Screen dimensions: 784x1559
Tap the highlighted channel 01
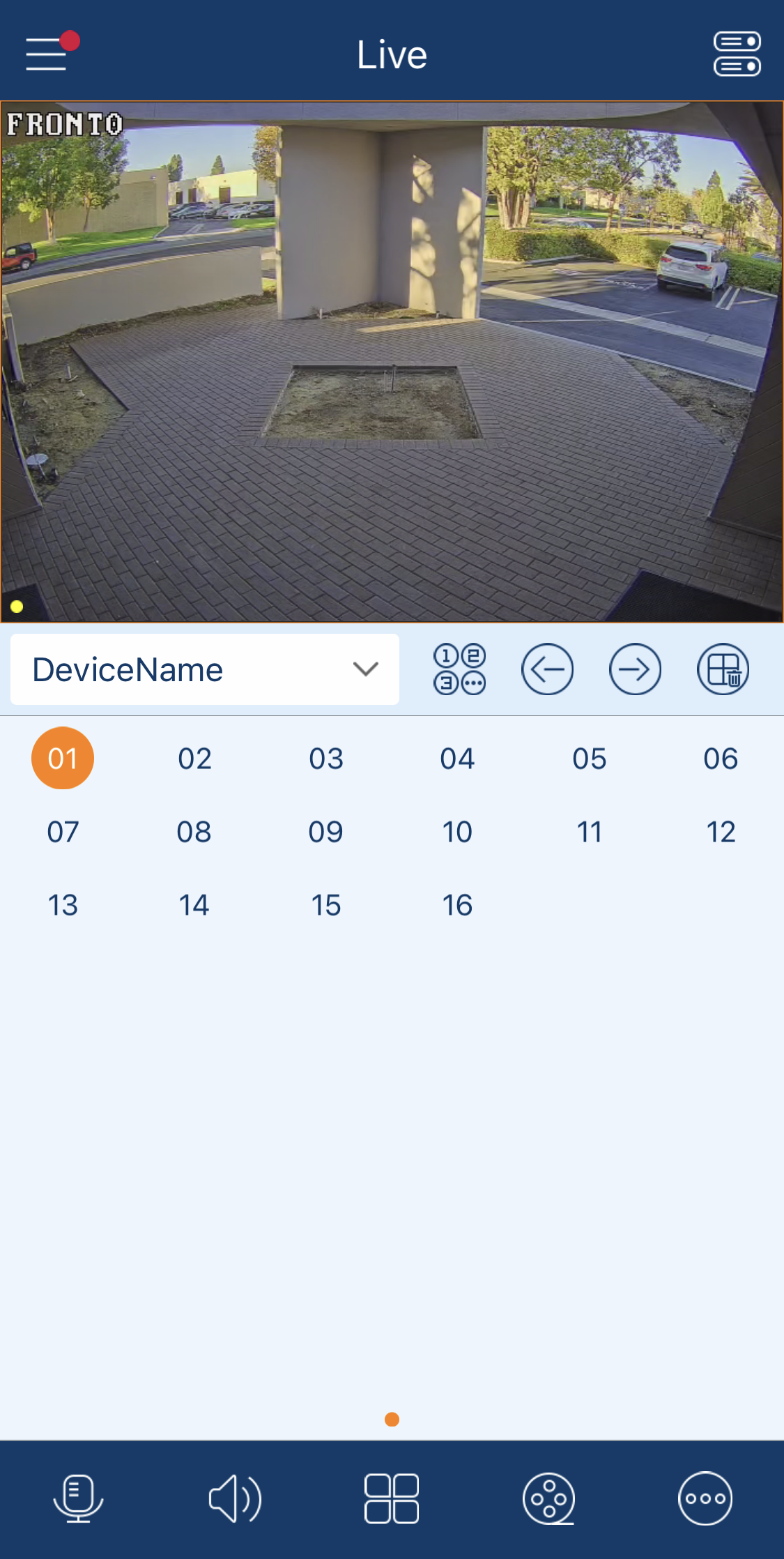(63, 759)
